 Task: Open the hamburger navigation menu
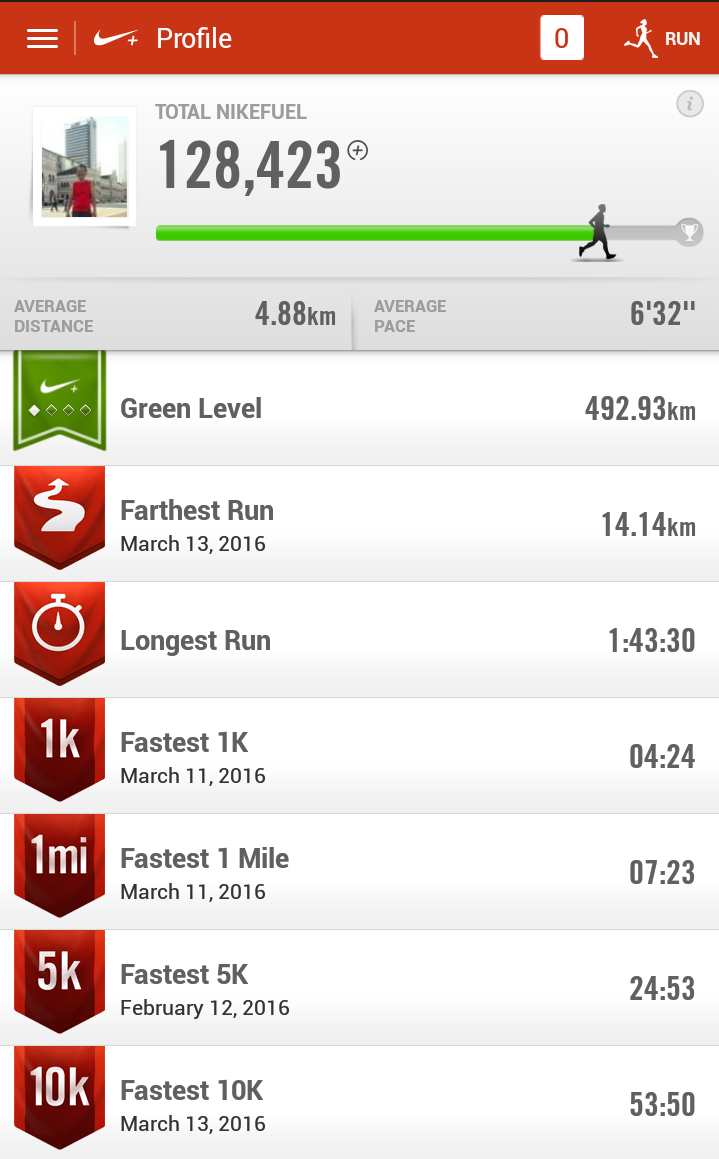click(42, 39)
